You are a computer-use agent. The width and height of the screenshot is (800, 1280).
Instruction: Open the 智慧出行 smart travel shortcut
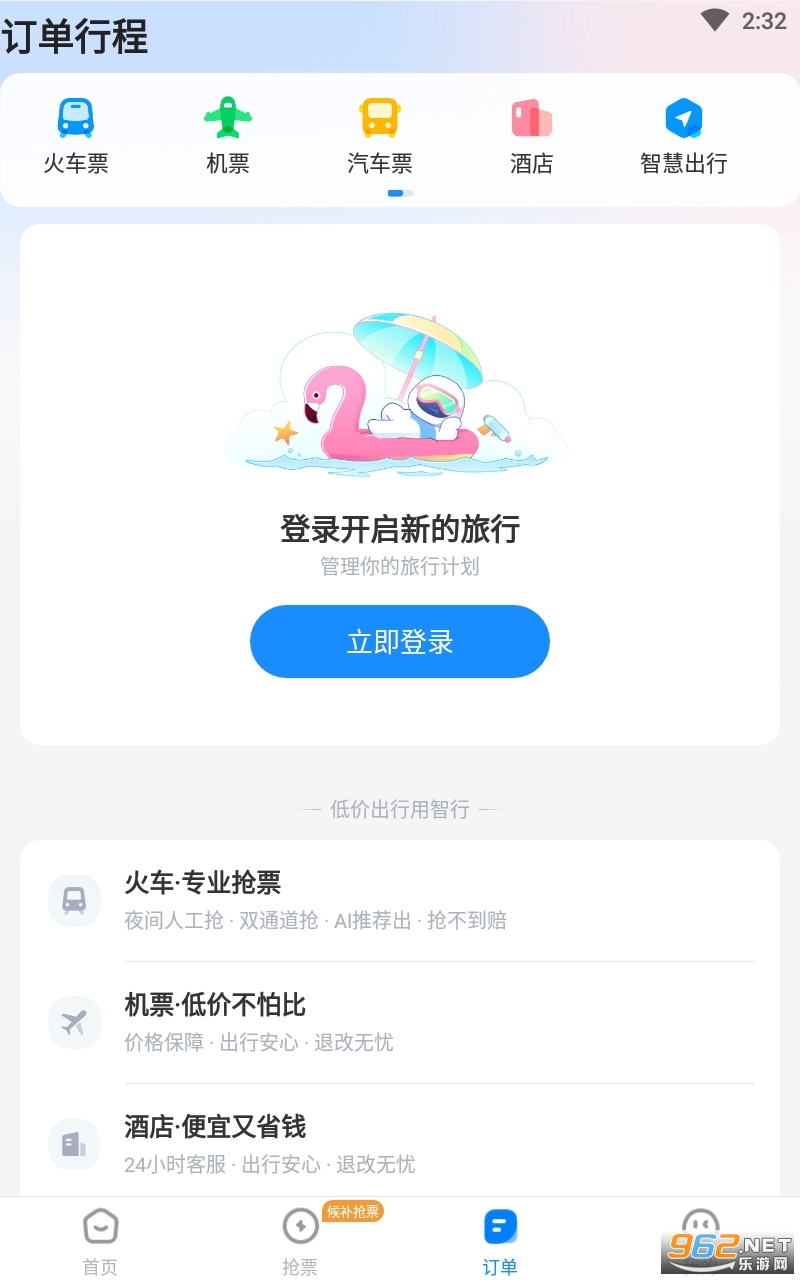[x=683, y=136]
